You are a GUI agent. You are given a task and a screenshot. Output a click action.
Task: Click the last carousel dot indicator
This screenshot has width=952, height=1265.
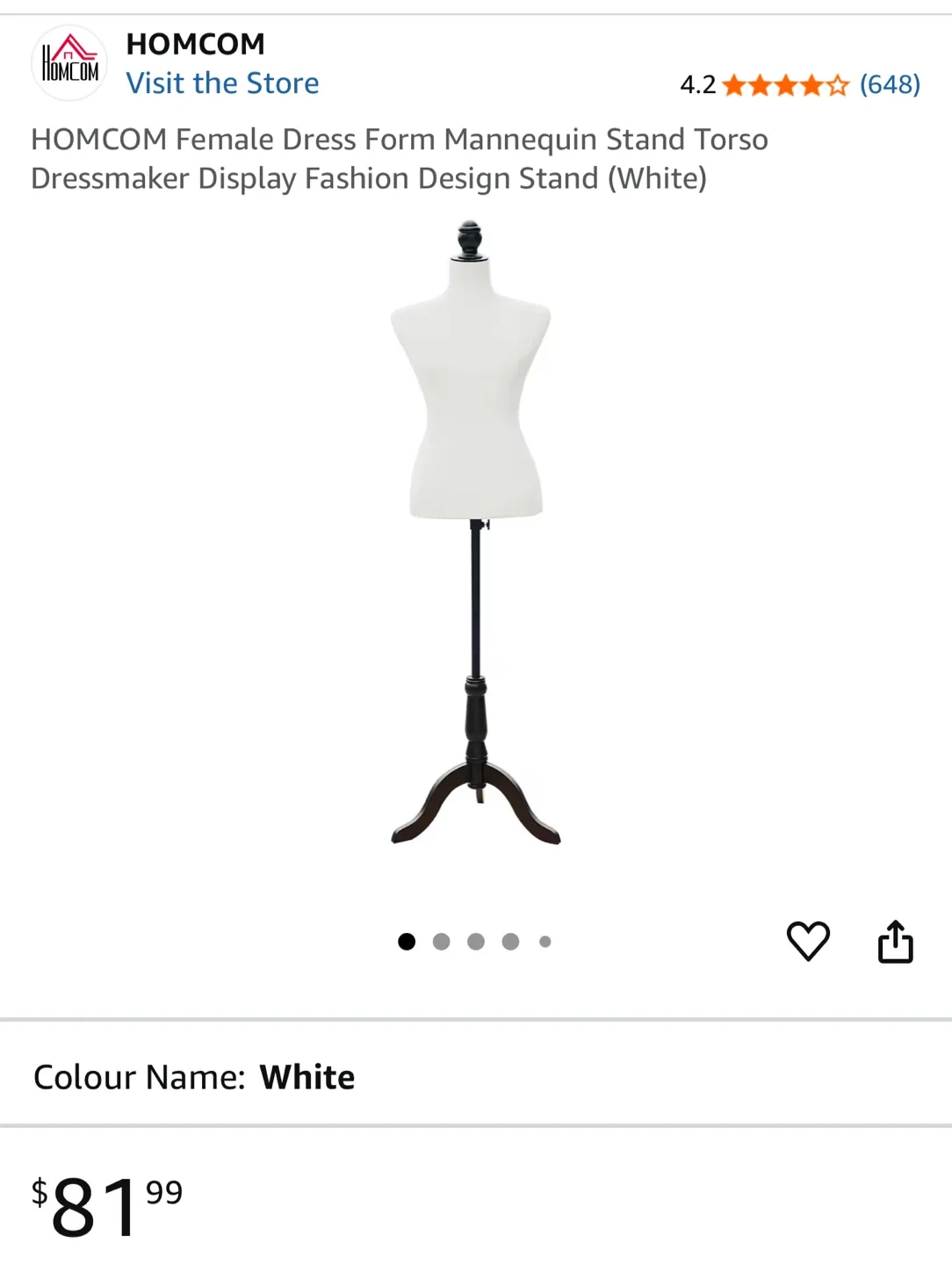545,941
